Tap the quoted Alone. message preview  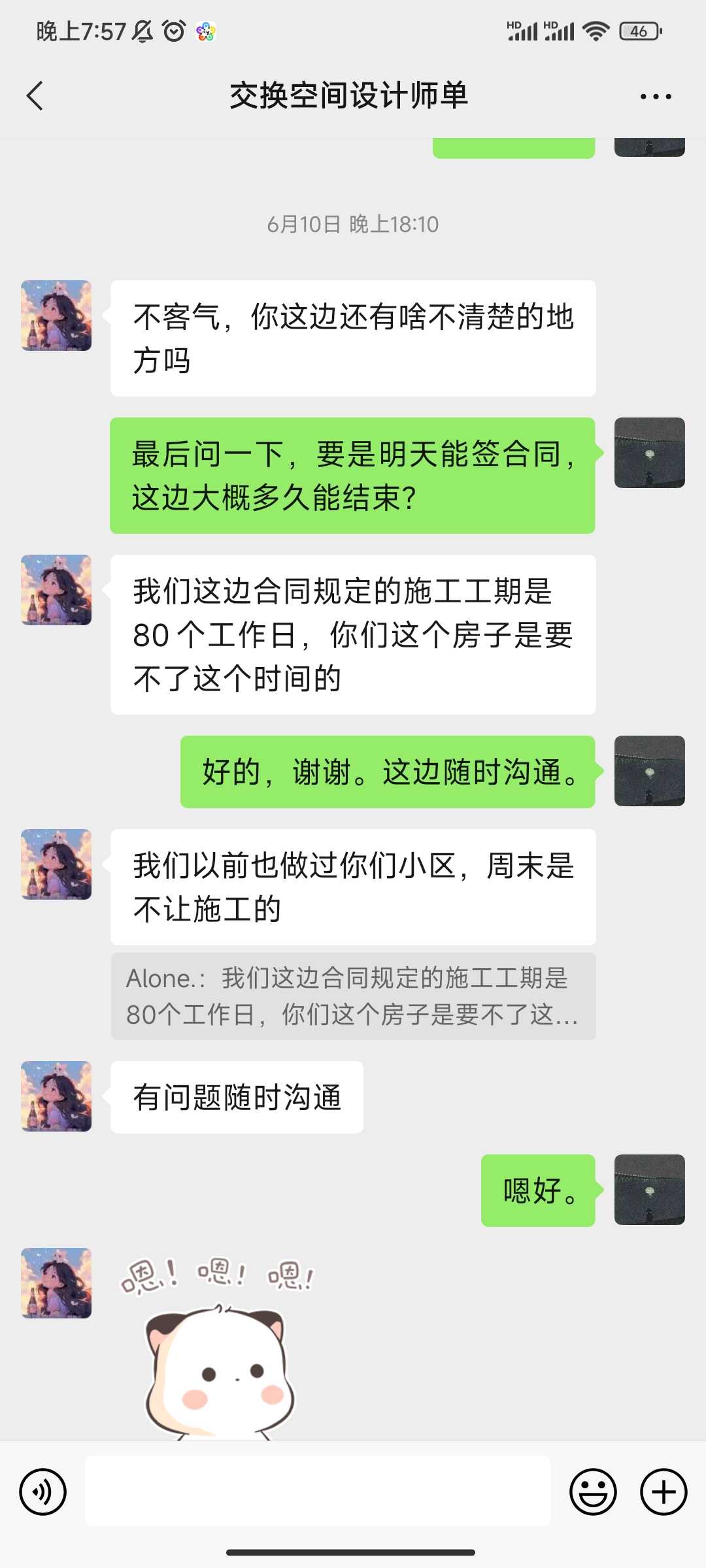353,996
